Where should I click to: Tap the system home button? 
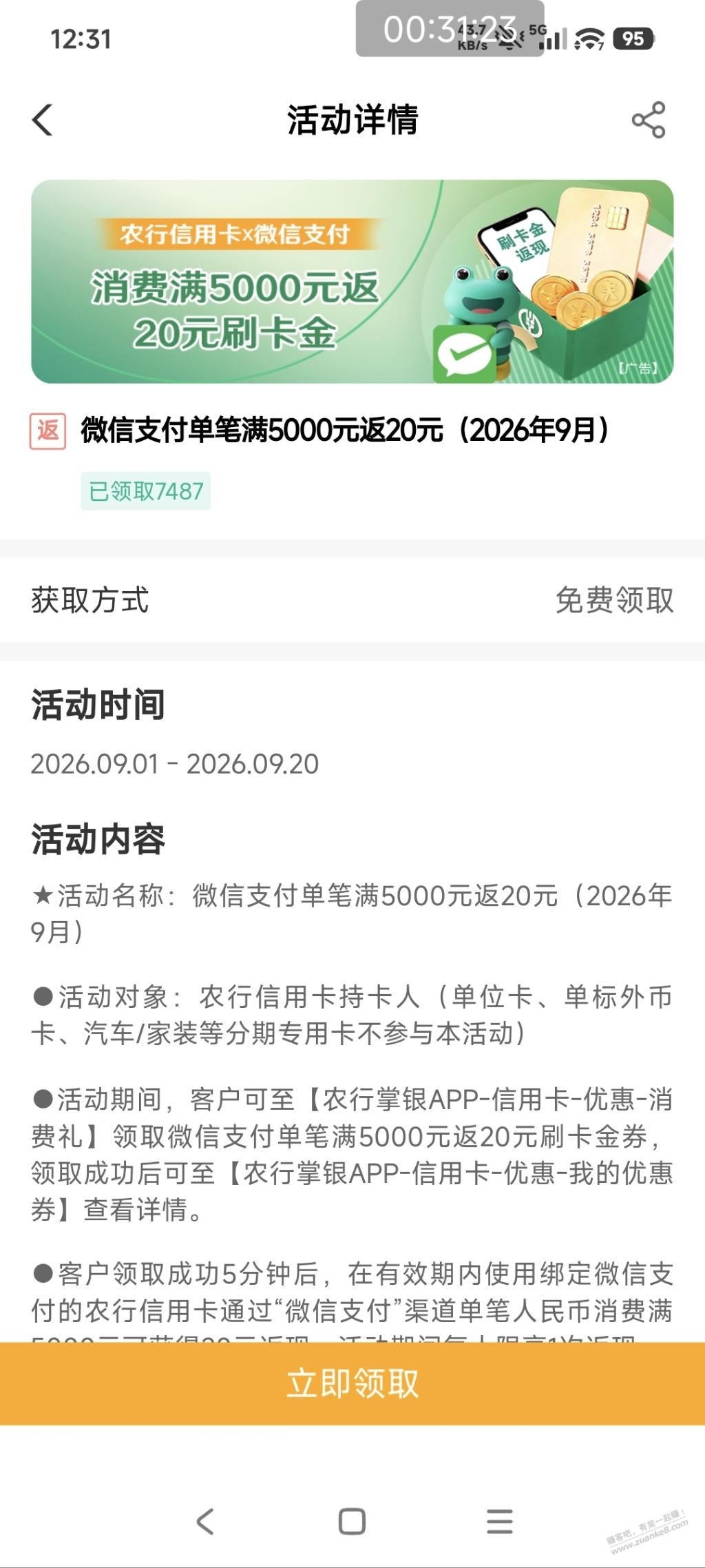[x=352, y=1521]
